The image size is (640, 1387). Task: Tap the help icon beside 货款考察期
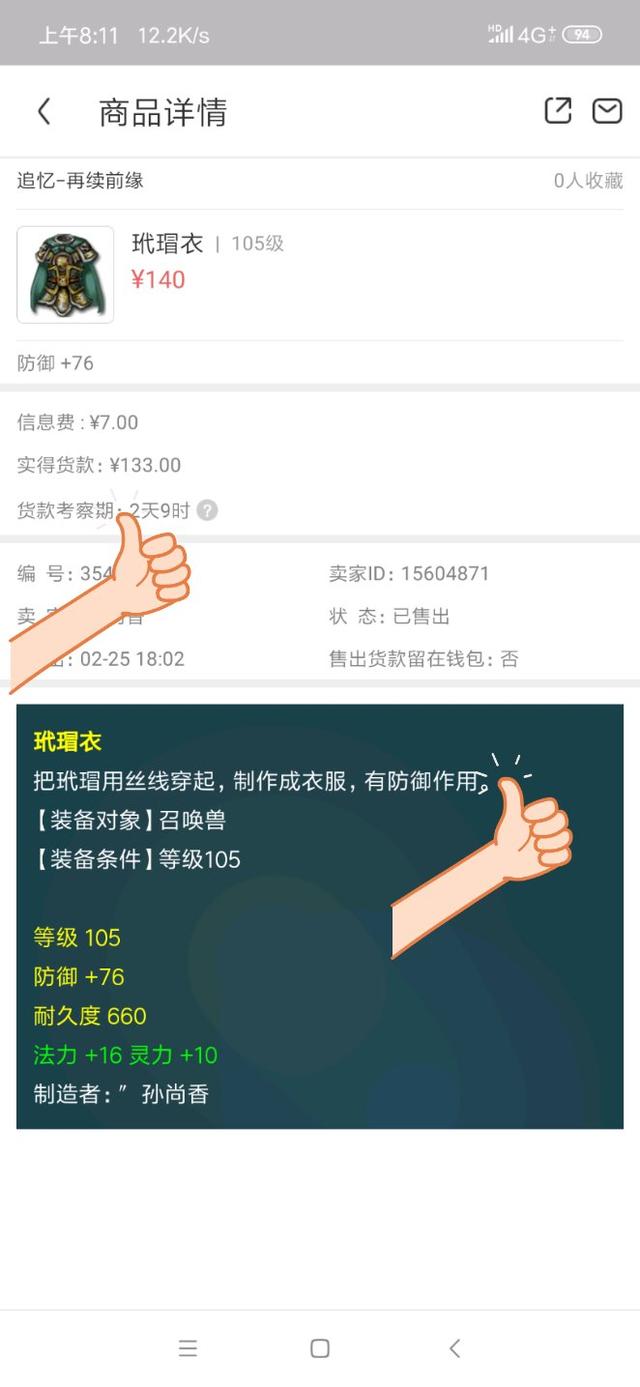click(x=206, y=511)
